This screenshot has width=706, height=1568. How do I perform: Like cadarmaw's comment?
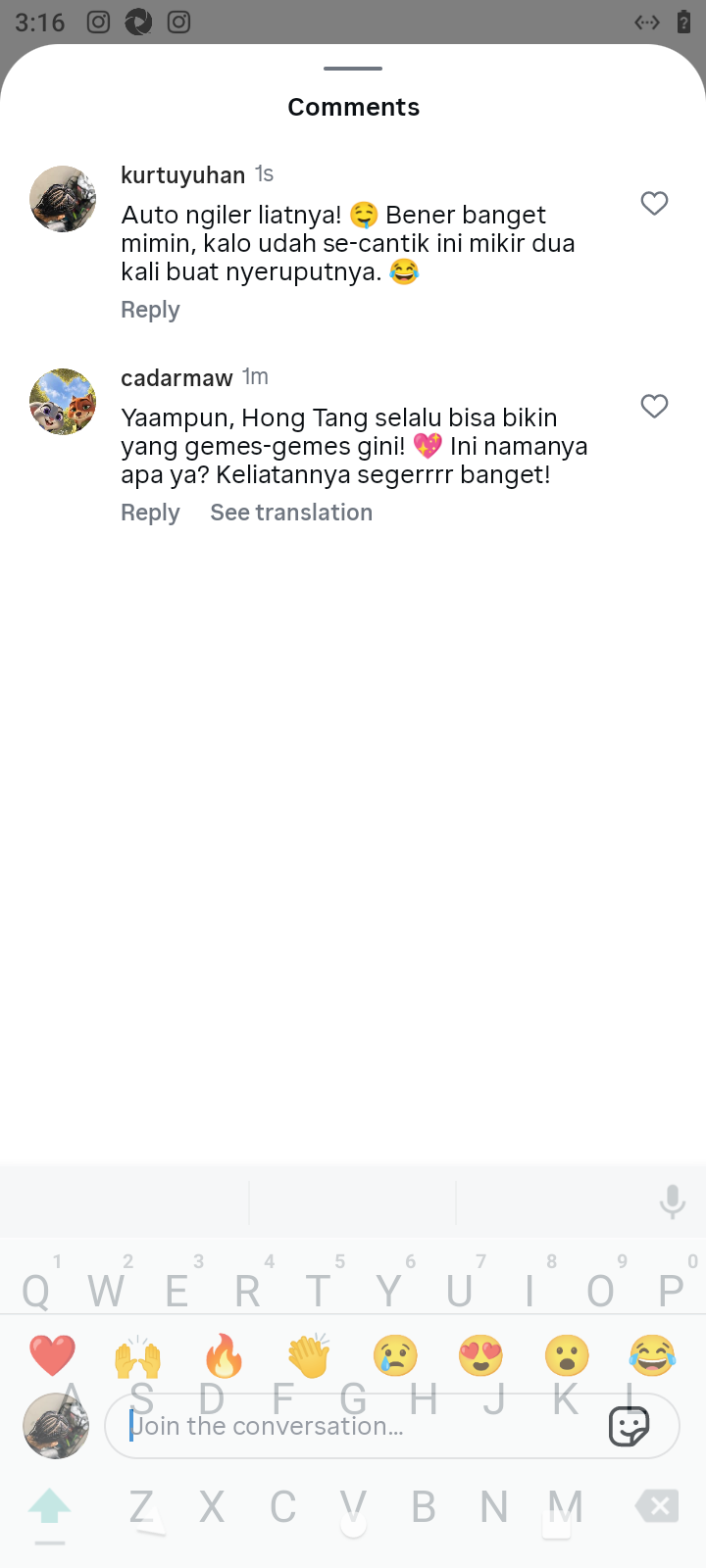tap(654, 406)
